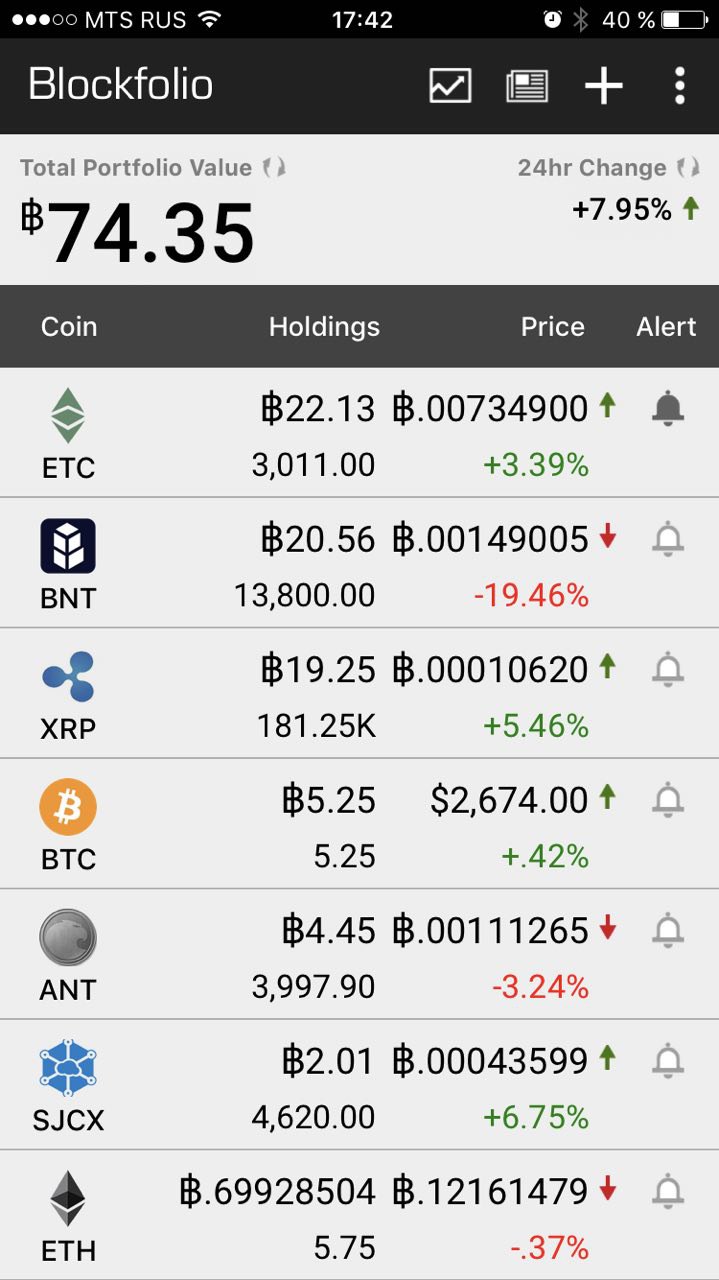The image size is (719, 1280).
Task: Open the three-dot overflow menu
Action: 680,85
